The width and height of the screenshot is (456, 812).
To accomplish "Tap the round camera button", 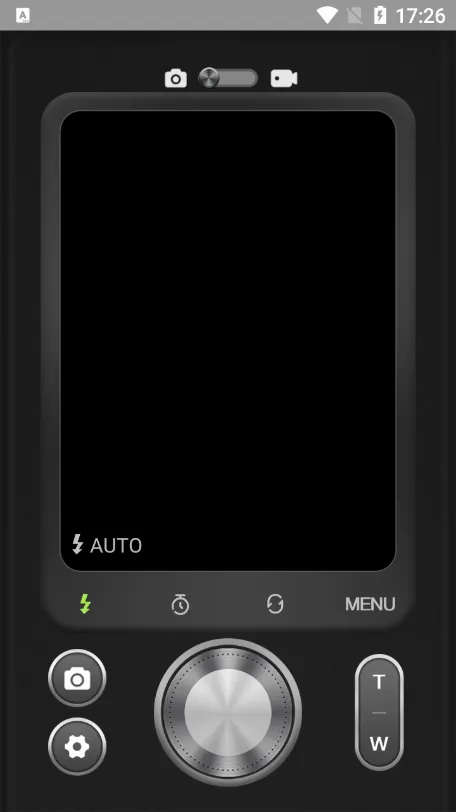I will (x=77, y=678).
